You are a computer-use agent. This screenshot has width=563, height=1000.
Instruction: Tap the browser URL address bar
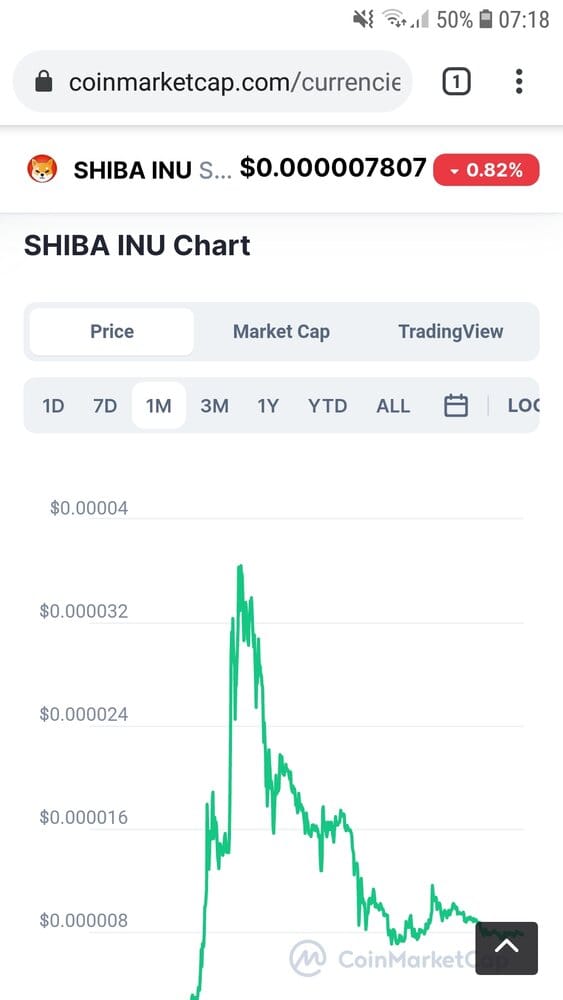(212, 82)
